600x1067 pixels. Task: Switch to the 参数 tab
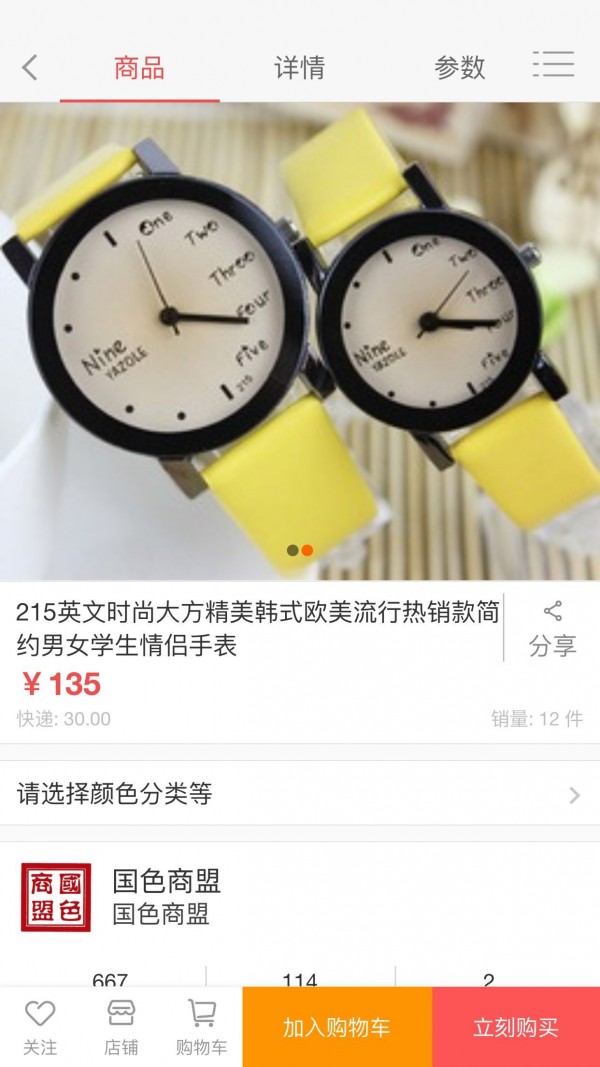(459, 68)
